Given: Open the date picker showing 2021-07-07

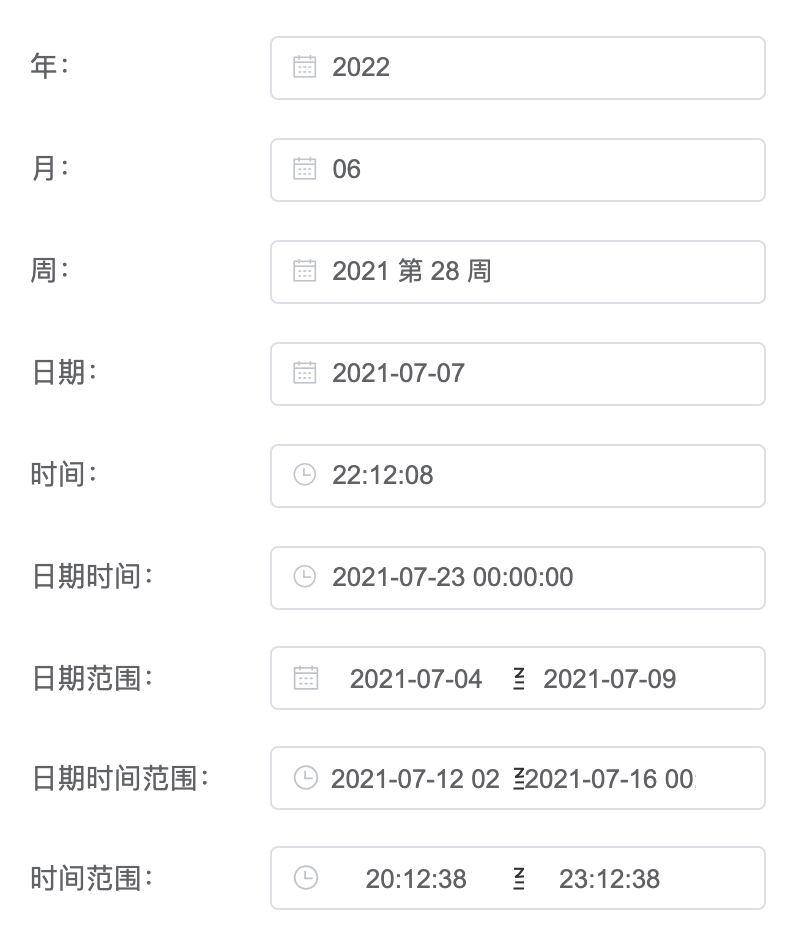Looking at the screenshot, I should coord(517,374).
